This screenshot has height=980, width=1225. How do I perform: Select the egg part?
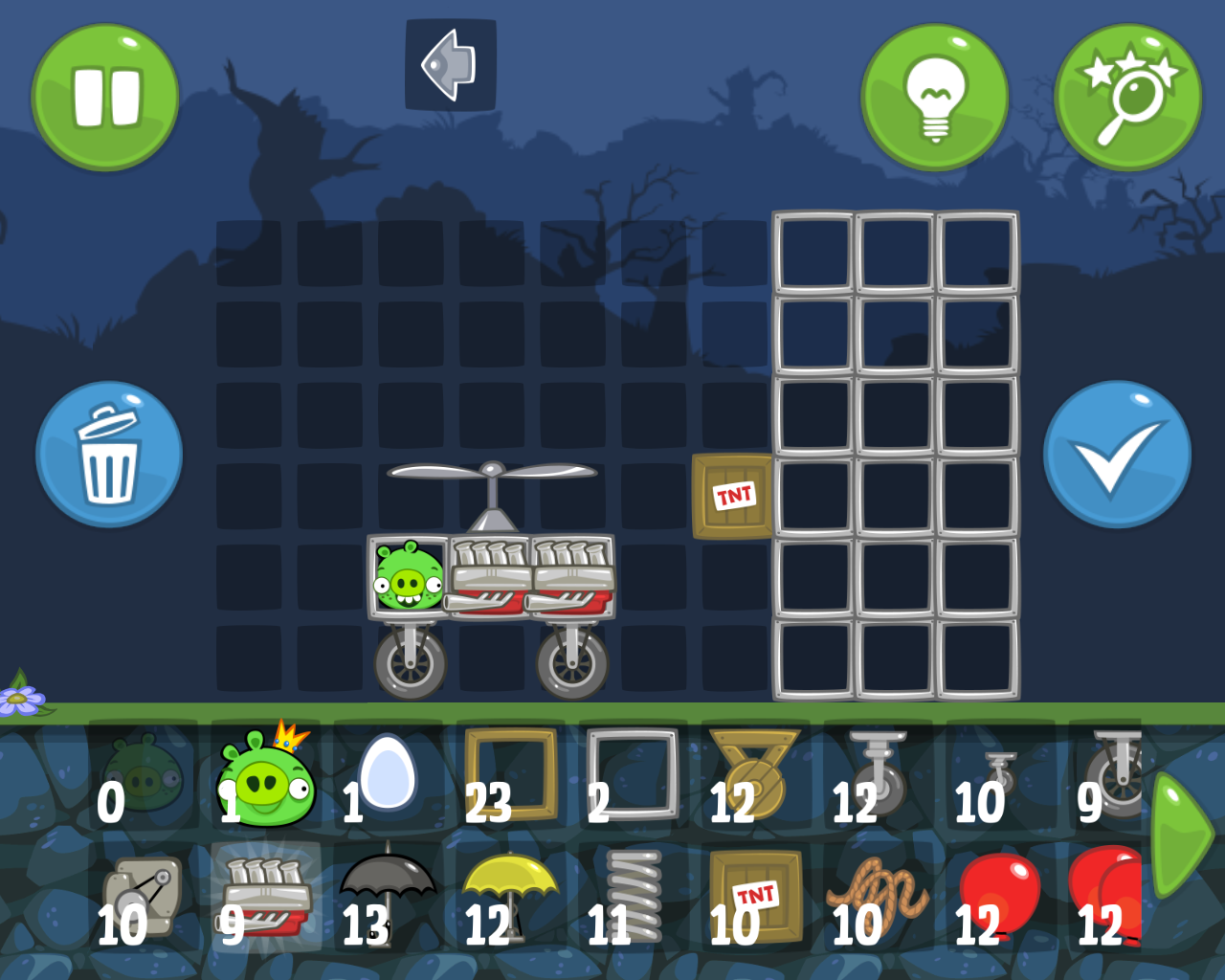388,775
